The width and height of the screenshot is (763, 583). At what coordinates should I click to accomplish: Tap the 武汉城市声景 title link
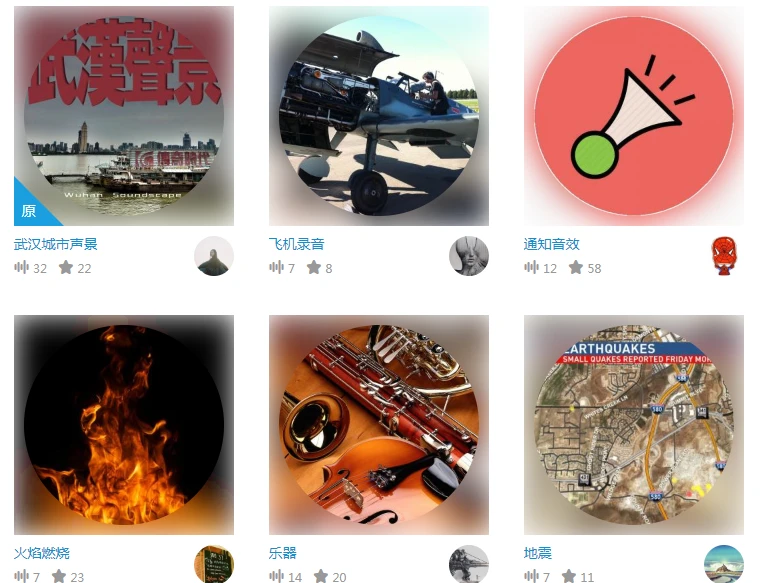(56, 244)
